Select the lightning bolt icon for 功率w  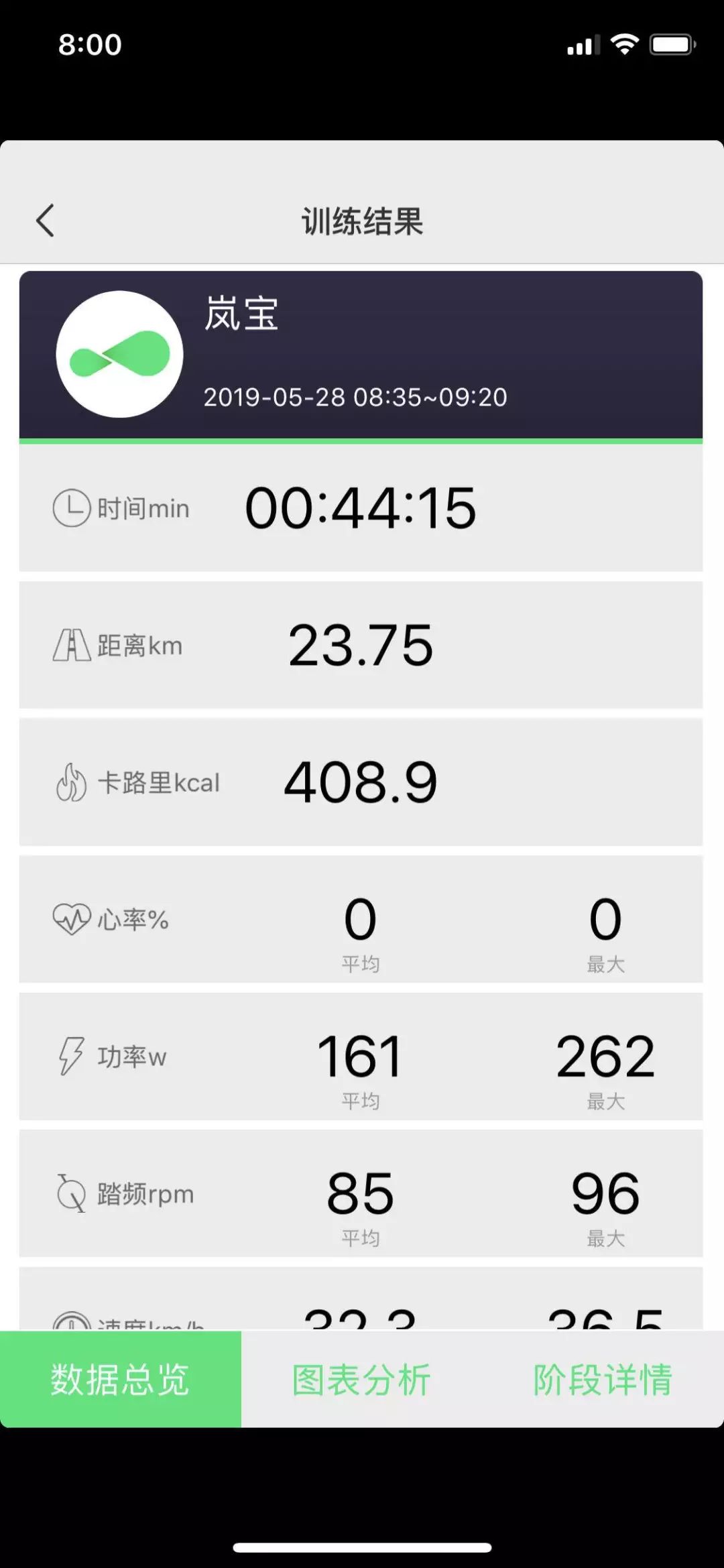coord(72,1056)
